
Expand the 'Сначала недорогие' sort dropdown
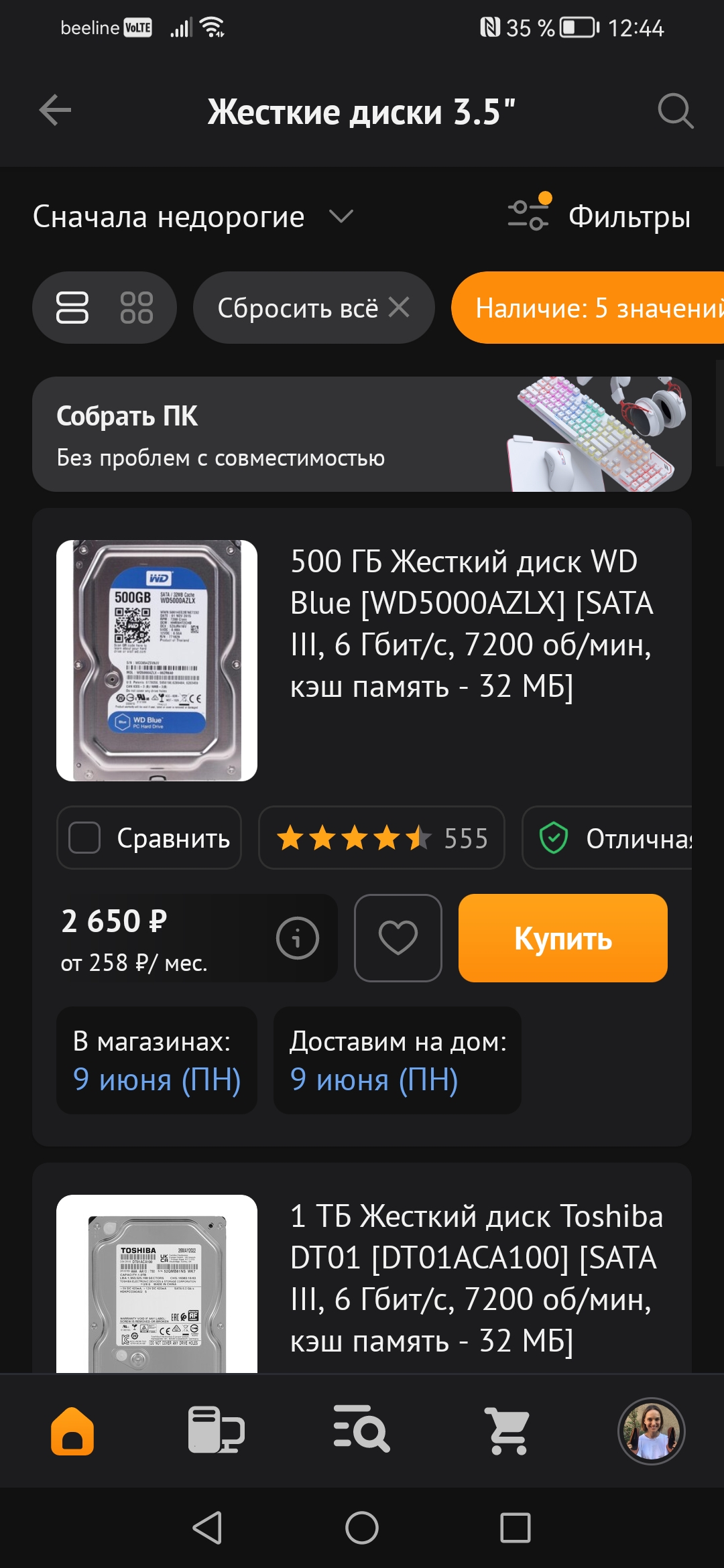tap(193, 217)
